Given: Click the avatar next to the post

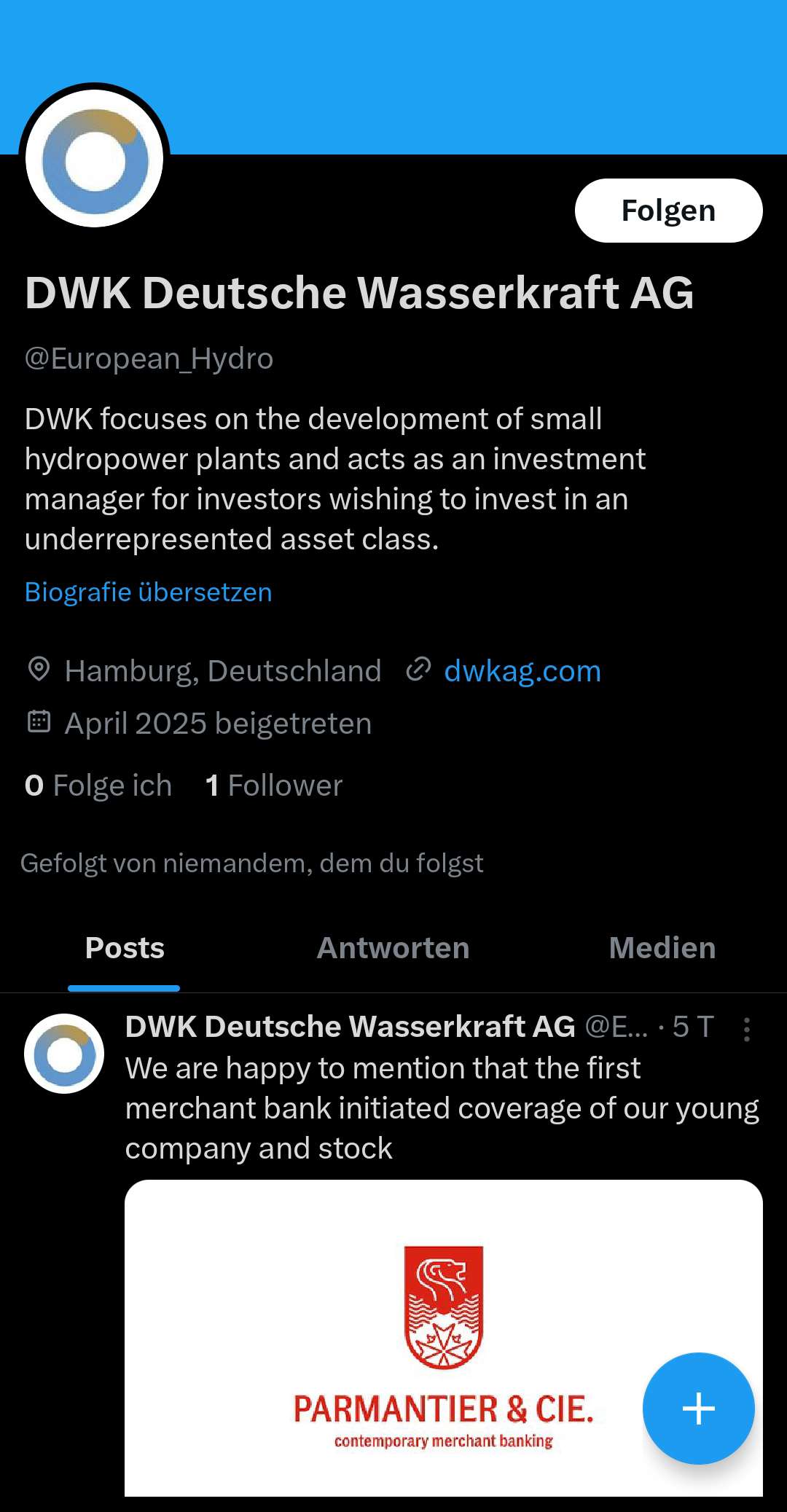Looking at the screenshot, I should [x=64, y=1053].
